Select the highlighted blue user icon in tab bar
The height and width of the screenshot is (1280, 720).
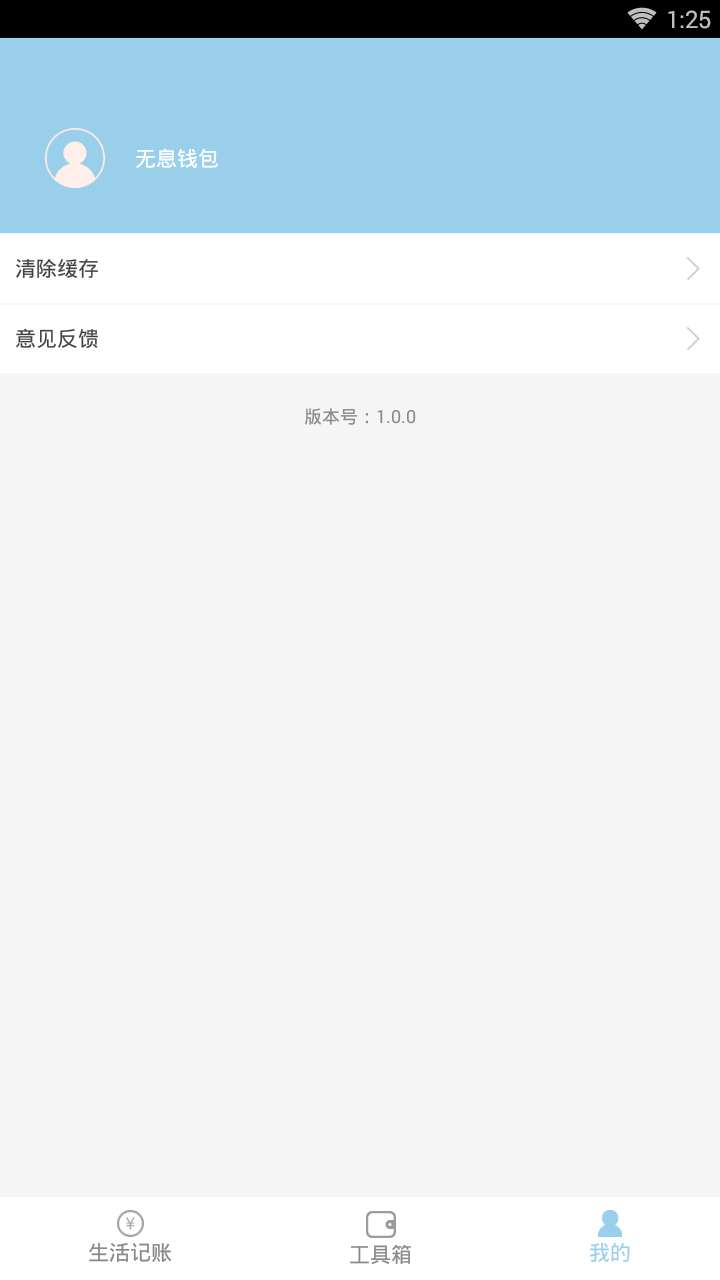(610, 1222)
